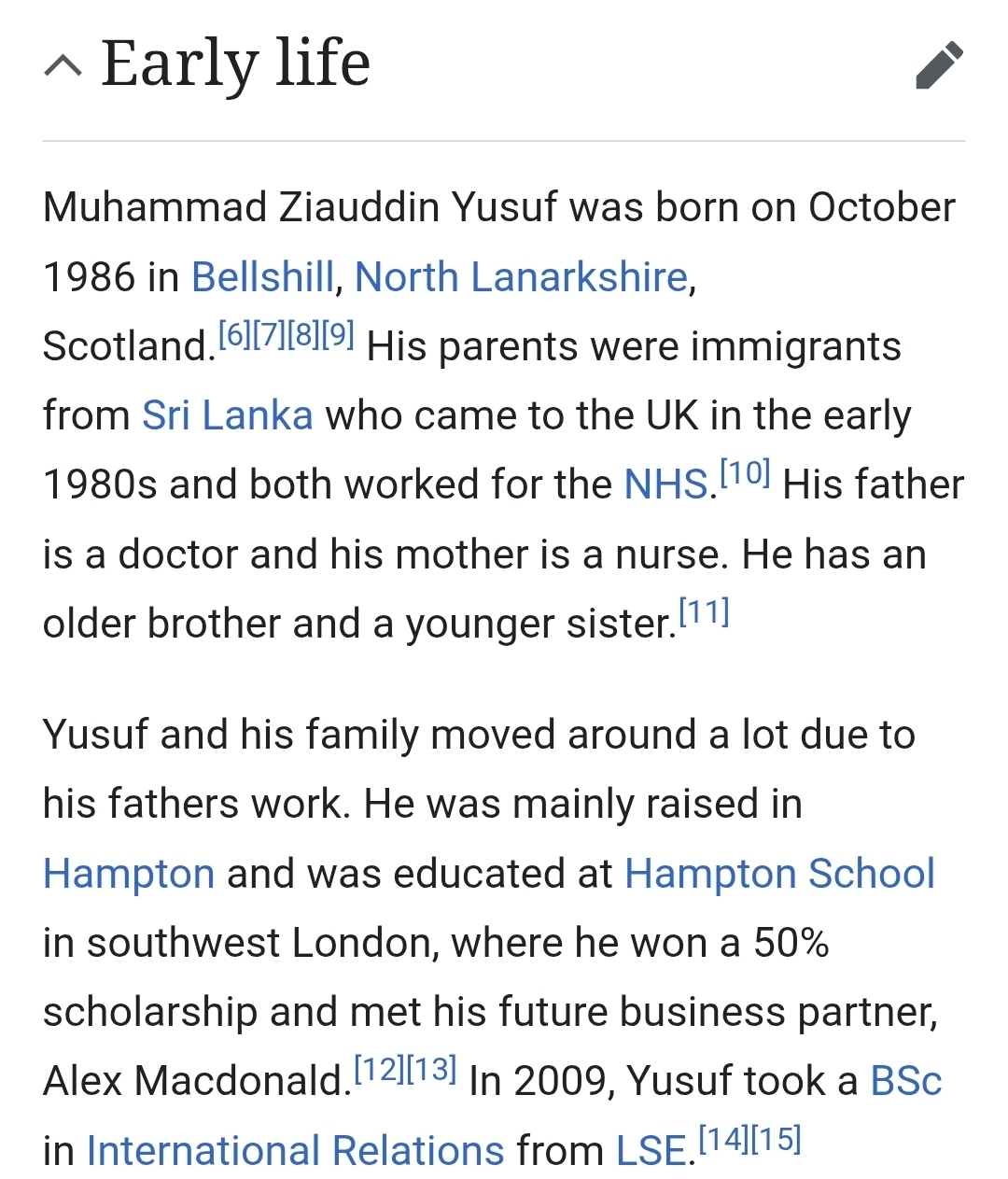
Task: Open the Hampton place link
Action: [129, 874]
